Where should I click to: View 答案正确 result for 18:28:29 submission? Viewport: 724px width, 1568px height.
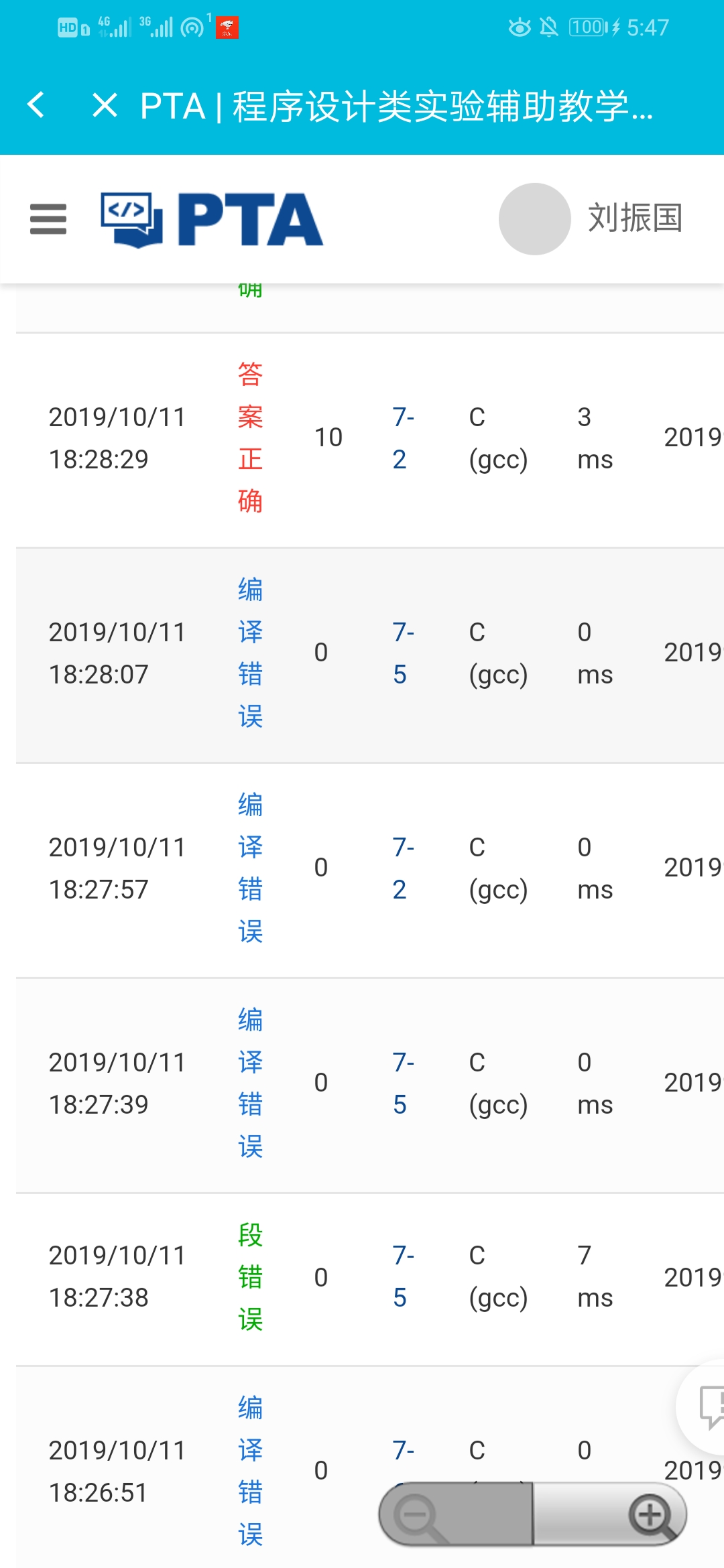tap(250, 438)
